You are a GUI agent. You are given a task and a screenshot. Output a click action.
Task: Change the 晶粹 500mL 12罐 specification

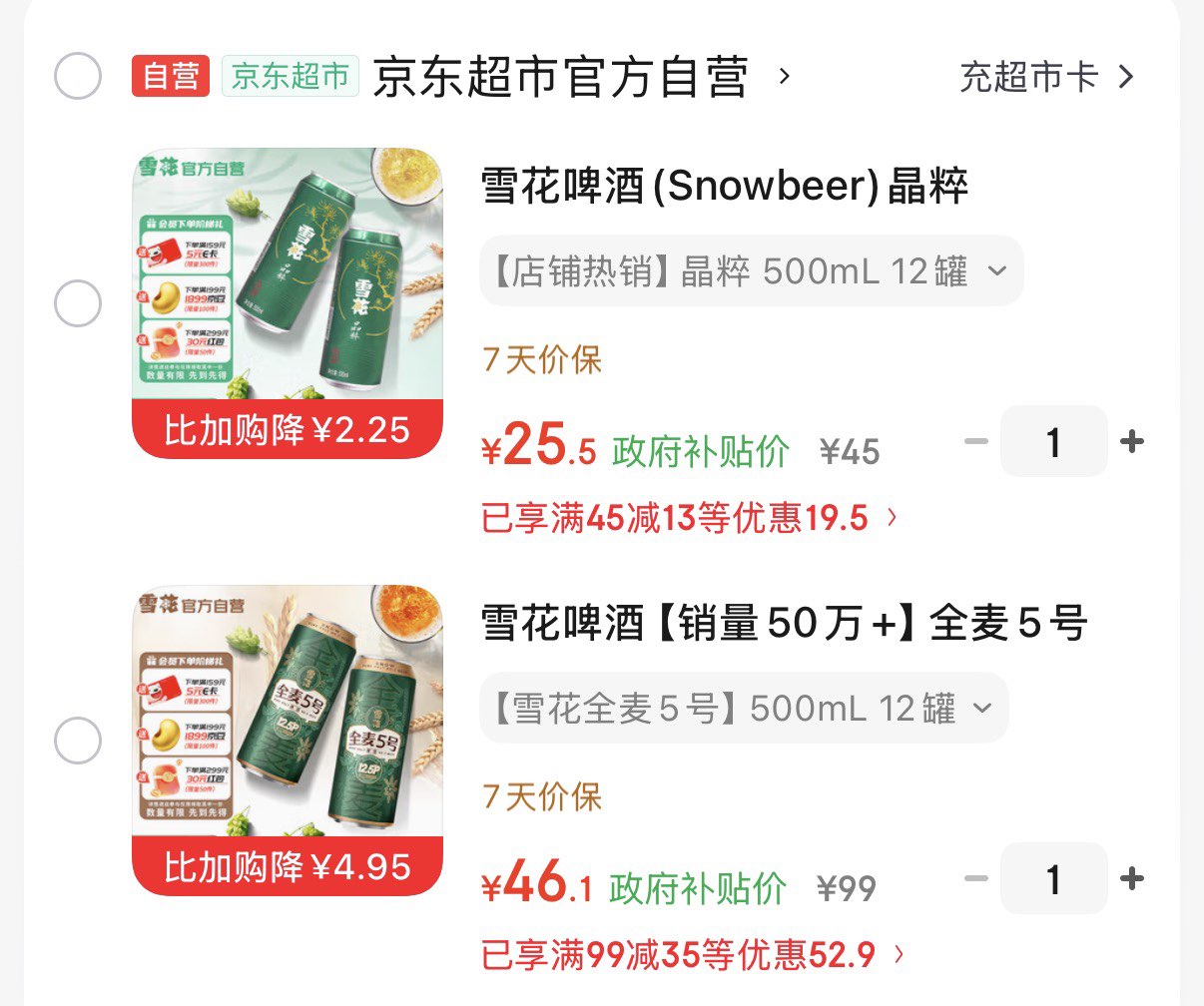point(751,270)
